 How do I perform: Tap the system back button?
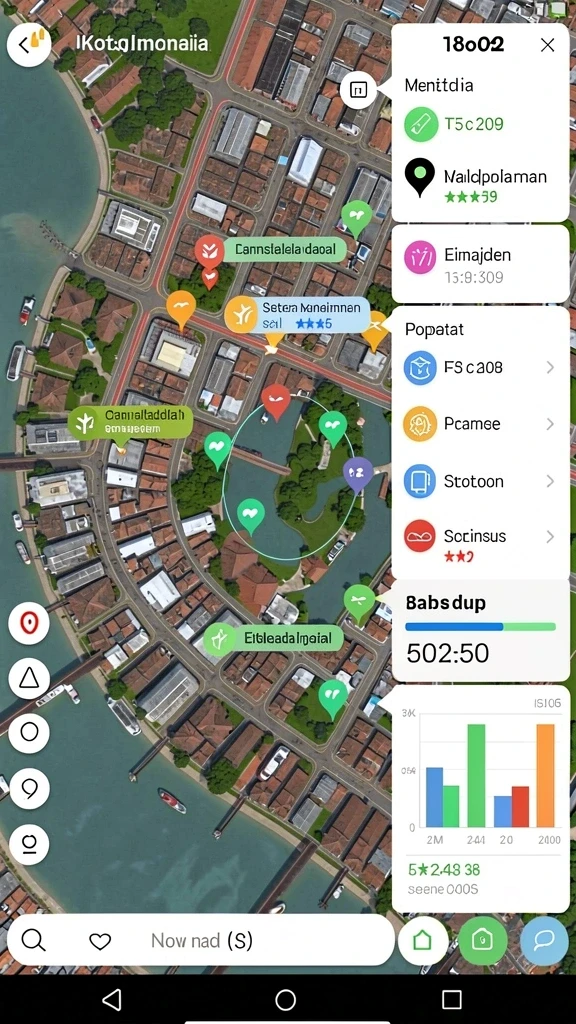pos(112,999)
